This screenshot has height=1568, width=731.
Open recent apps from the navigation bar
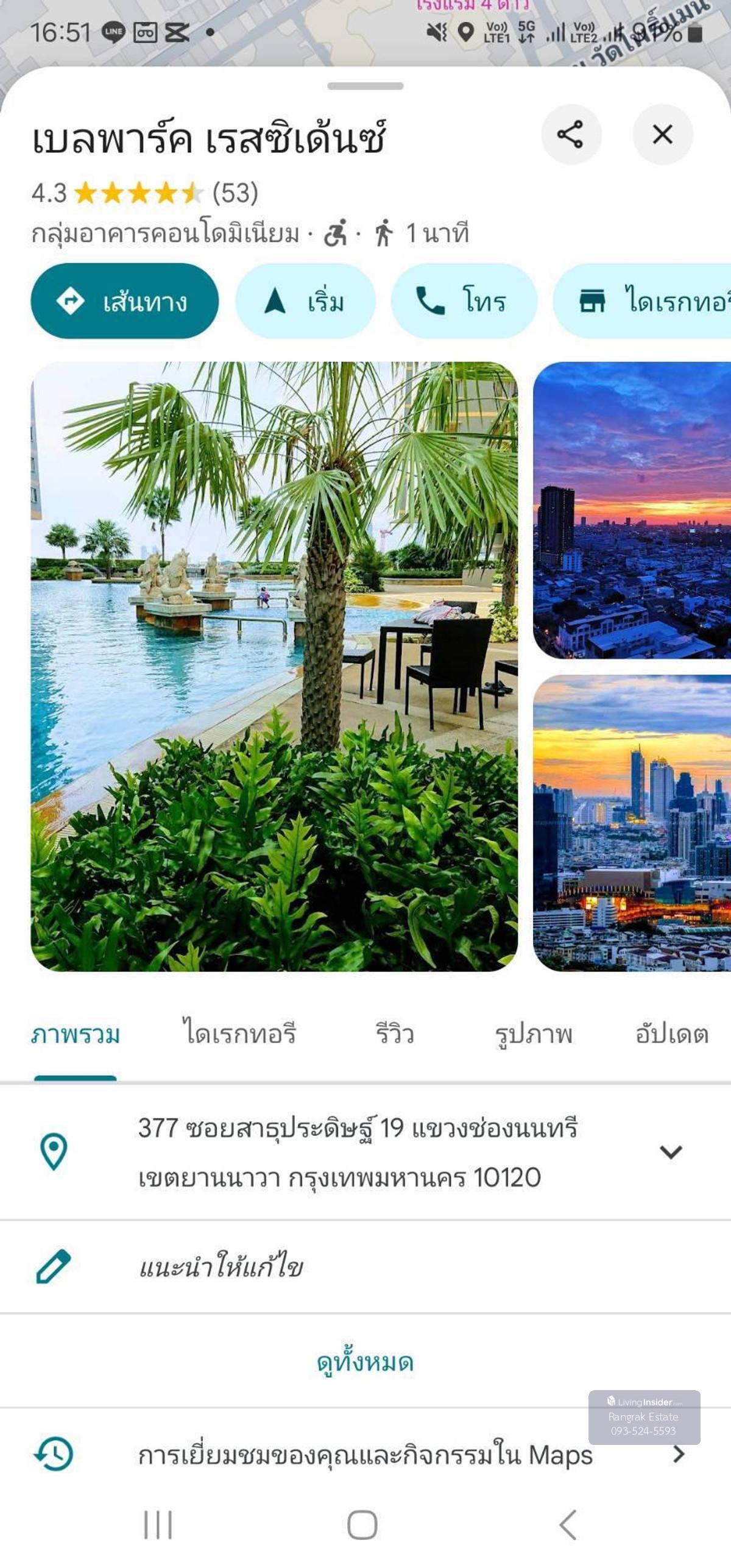coord(158,1525)
